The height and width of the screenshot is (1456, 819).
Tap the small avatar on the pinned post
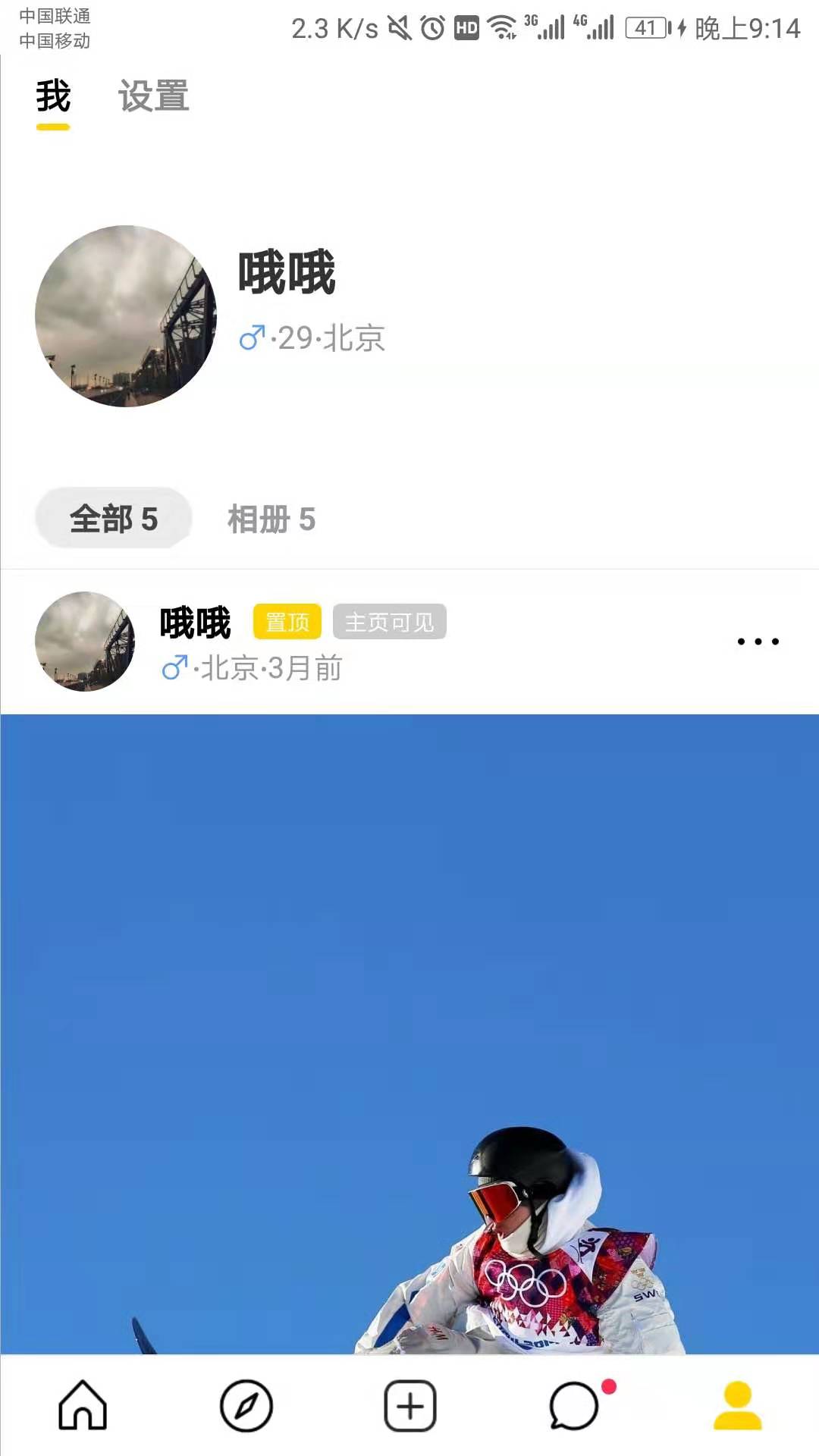point(85,642)
